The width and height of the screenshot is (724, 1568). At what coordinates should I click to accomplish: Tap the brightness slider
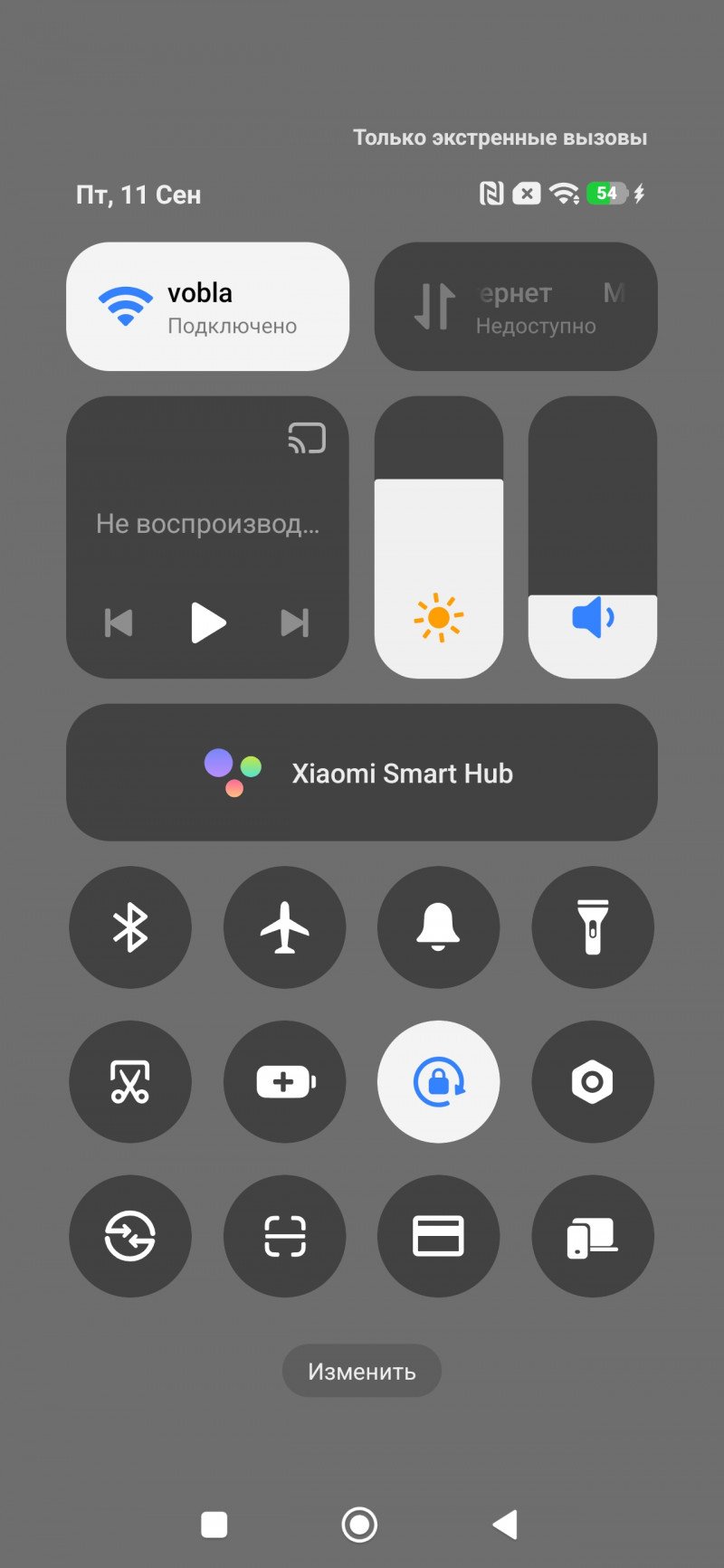[x=439, y=537]
